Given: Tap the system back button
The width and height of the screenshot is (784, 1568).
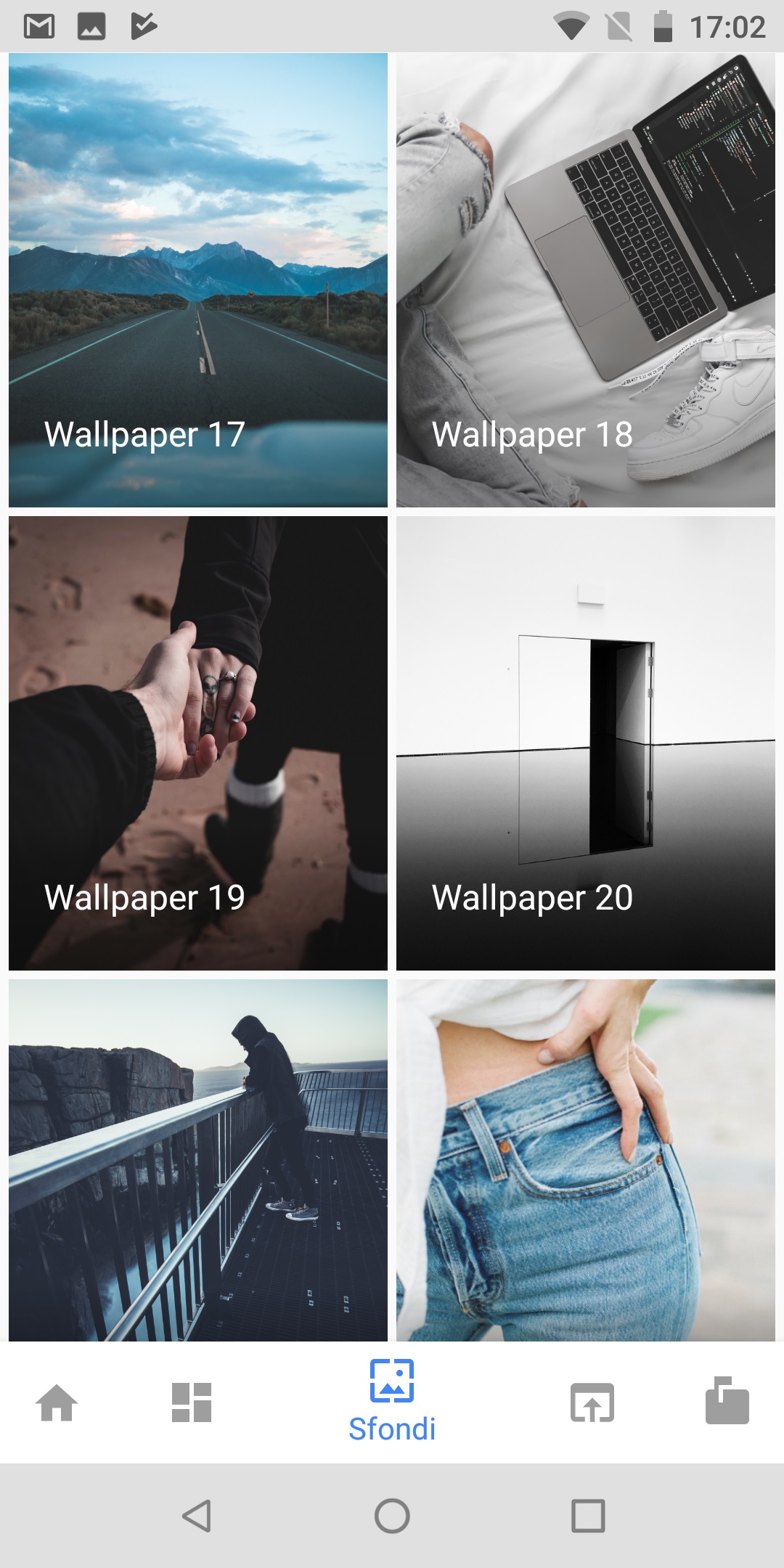Looking at the screenshot, I should [197, 1516].
